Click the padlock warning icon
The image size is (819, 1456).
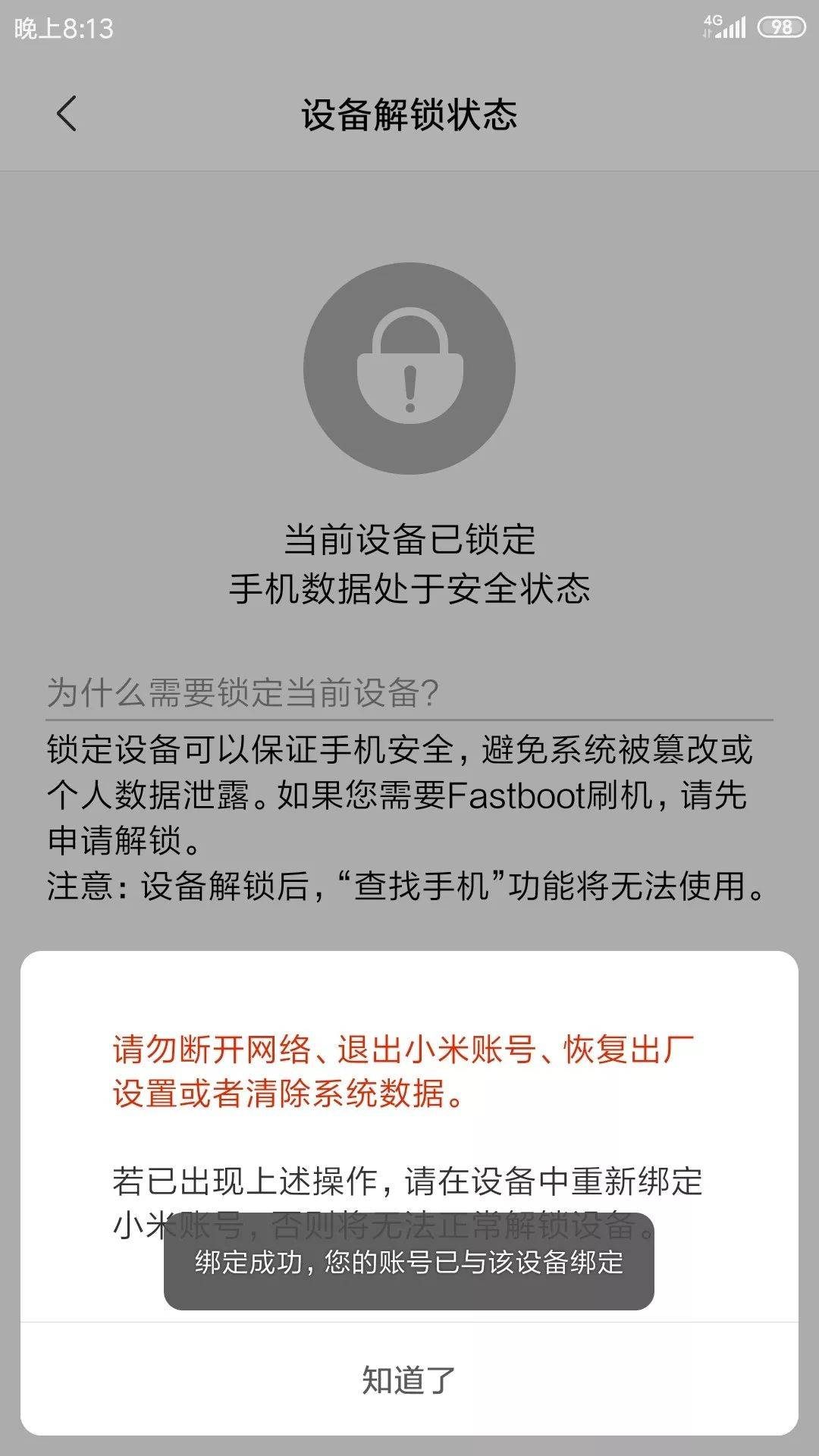pyautogui.click(x=409, y=368)
